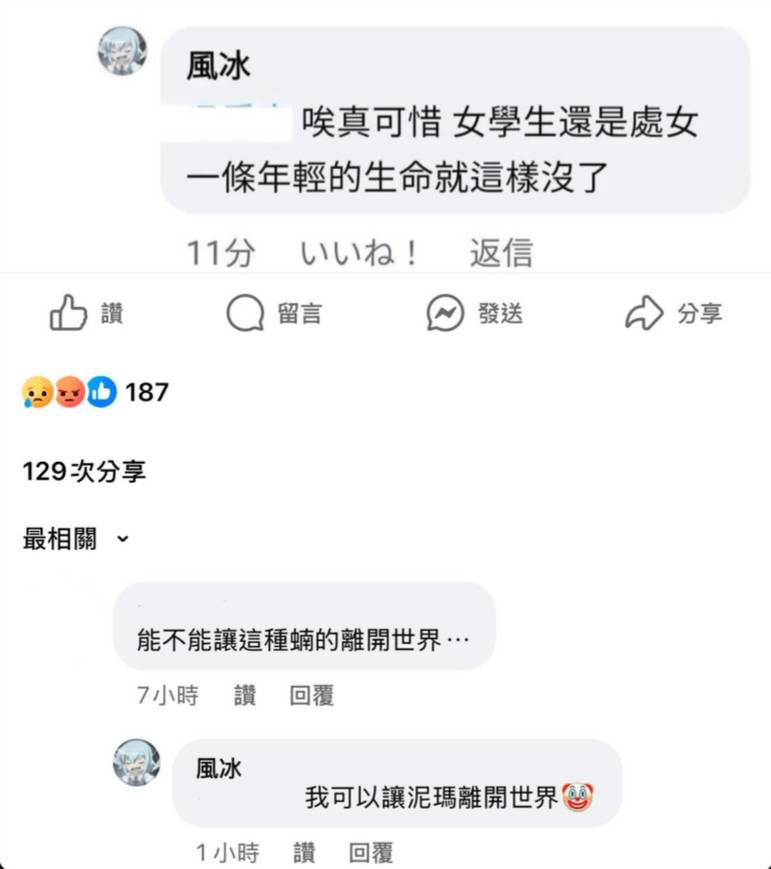This screenshot has width=771, height=869.
Task: Open 留言 to comment on the post
Action: pyautogui.click(x=274, y=313)
